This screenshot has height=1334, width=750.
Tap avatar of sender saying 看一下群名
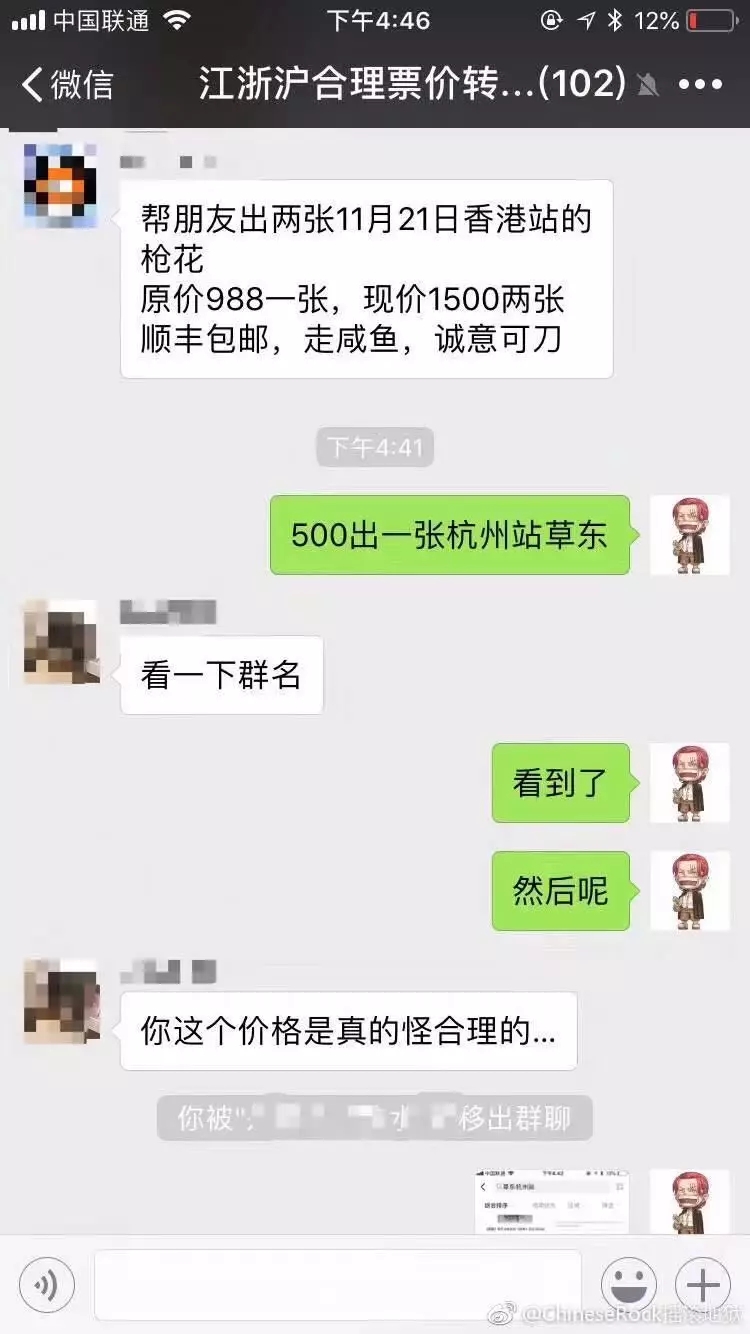pyautogui.click(x=60, y=641)
